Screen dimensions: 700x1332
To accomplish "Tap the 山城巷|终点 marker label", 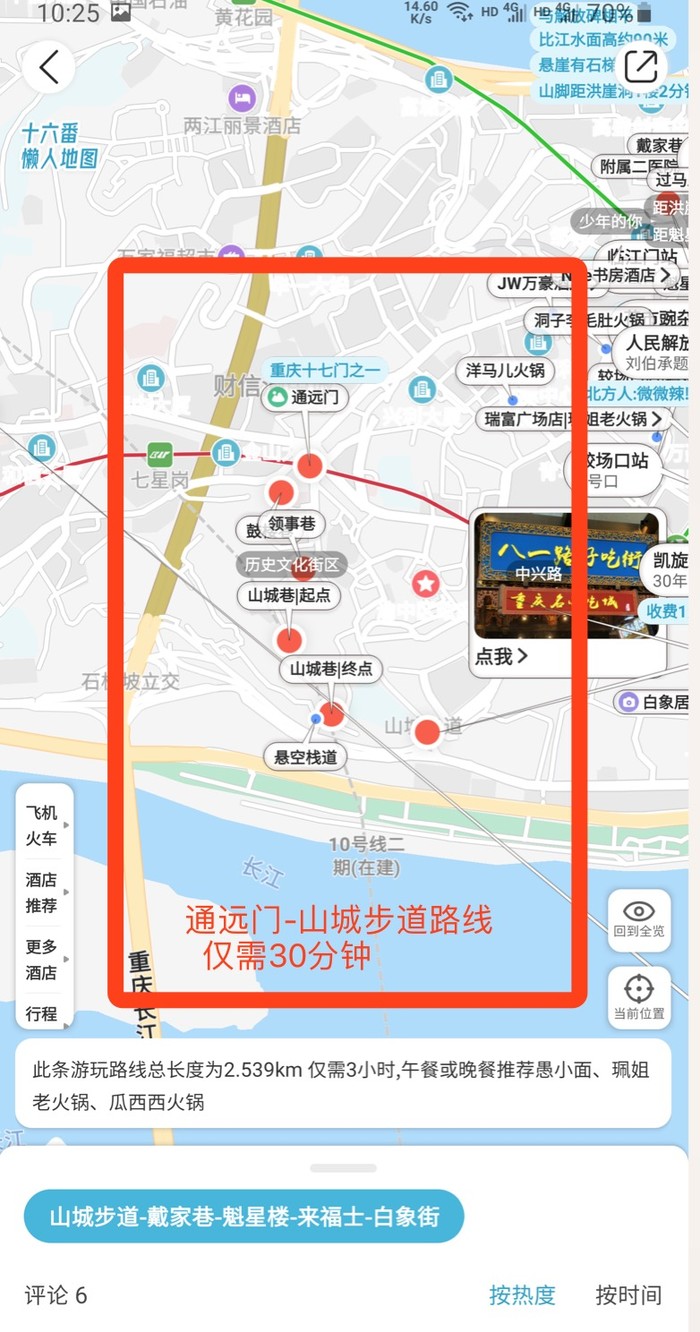I will point(331,669).
